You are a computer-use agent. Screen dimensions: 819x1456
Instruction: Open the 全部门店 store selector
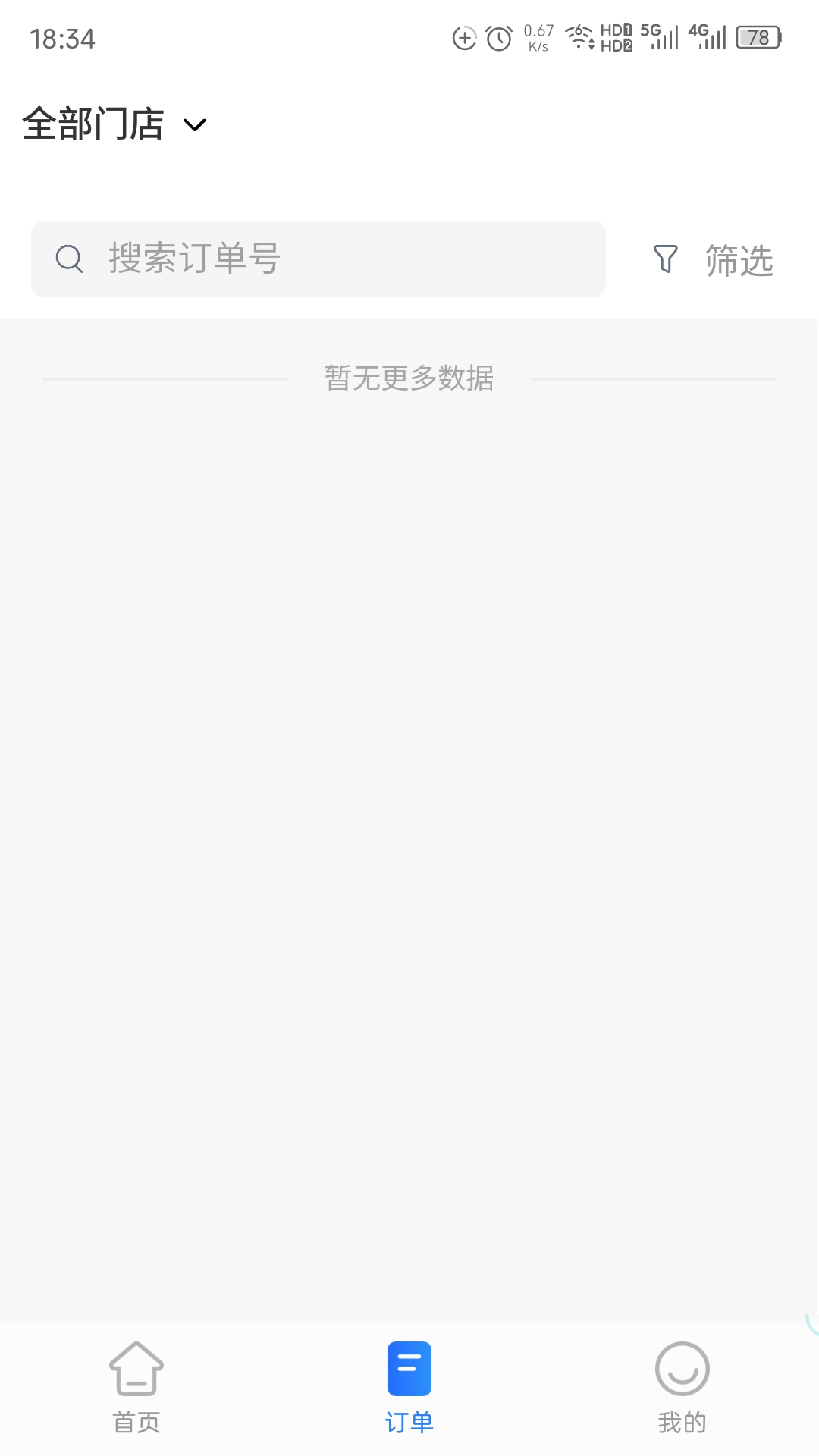[93, 123]
